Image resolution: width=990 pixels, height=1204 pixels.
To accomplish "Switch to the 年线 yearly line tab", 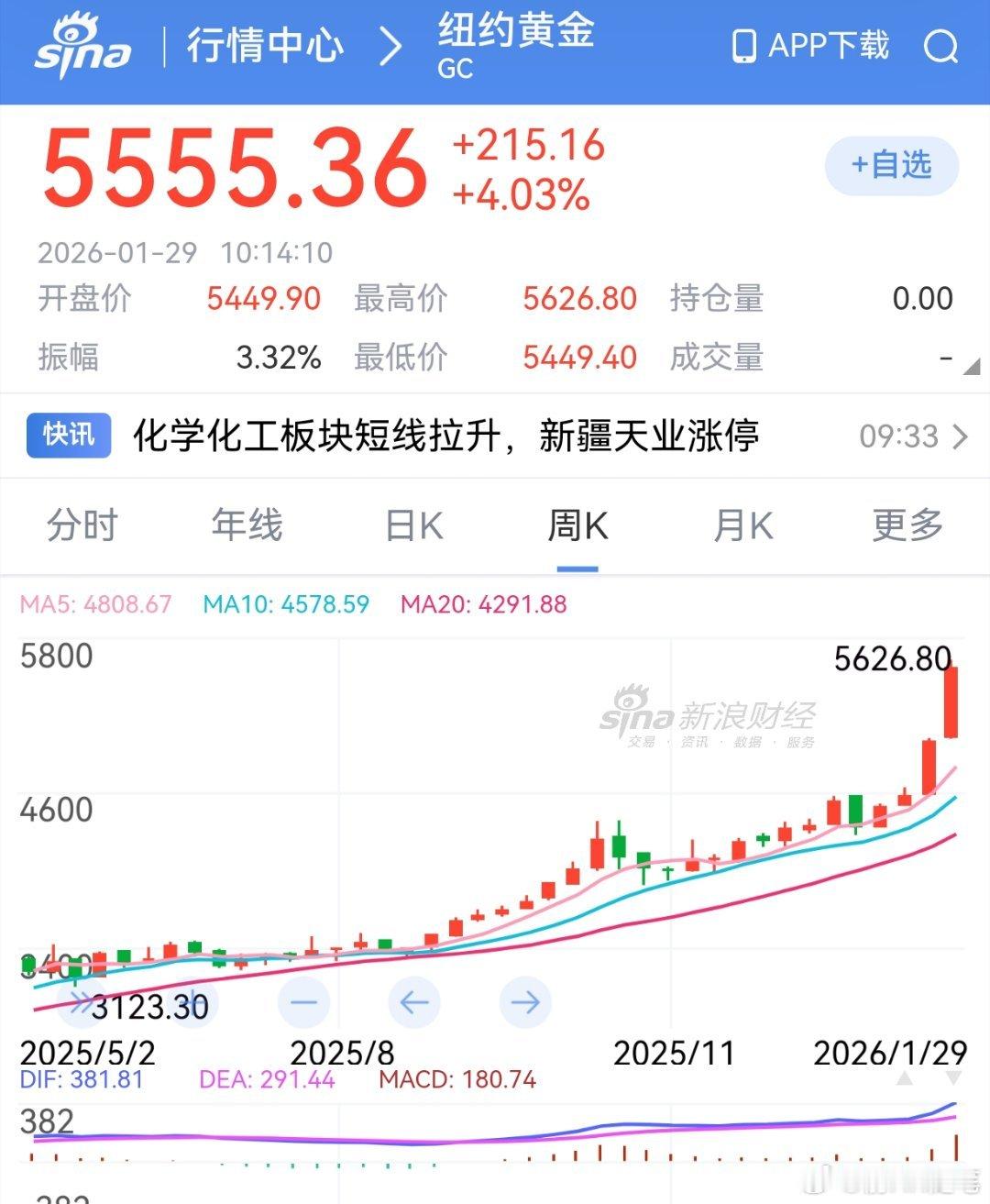I will pyautogui.click(x=246, y=525).
